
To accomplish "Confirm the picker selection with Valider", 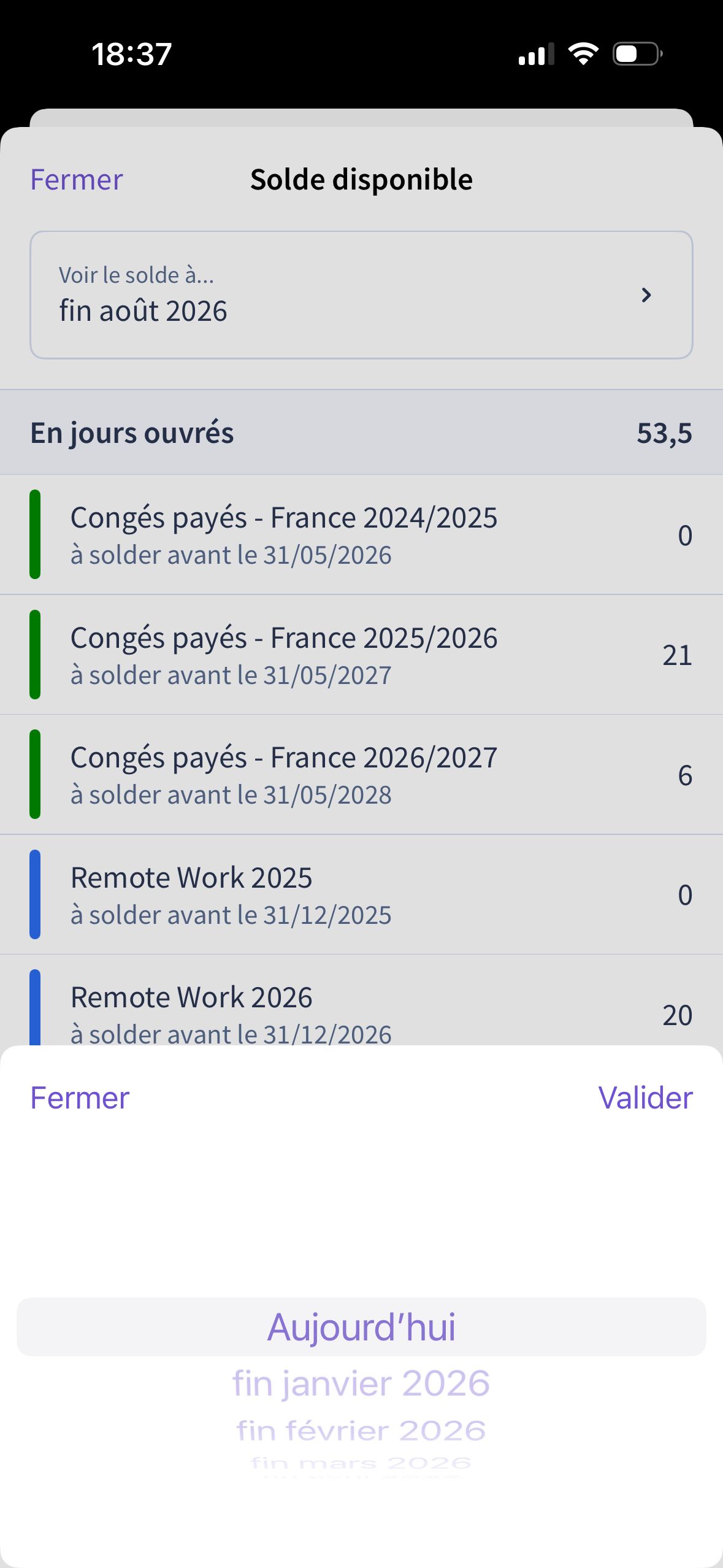I will pos(645,1097).
